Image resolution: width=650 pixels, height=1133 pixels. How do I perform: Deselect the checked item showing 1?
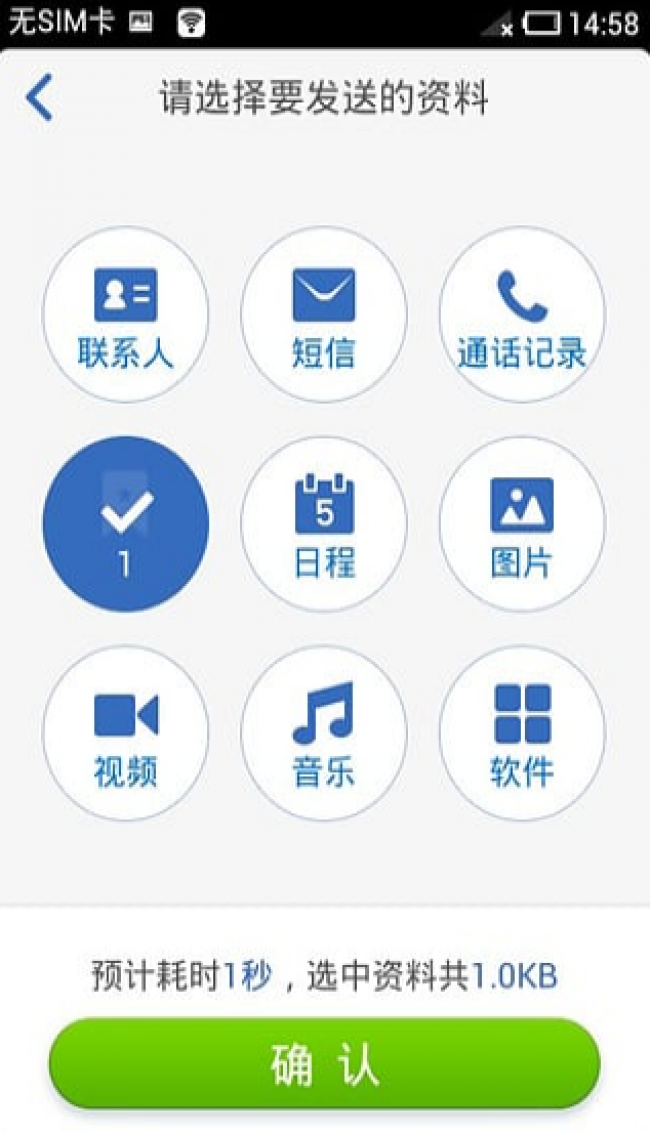click(126, 524)
